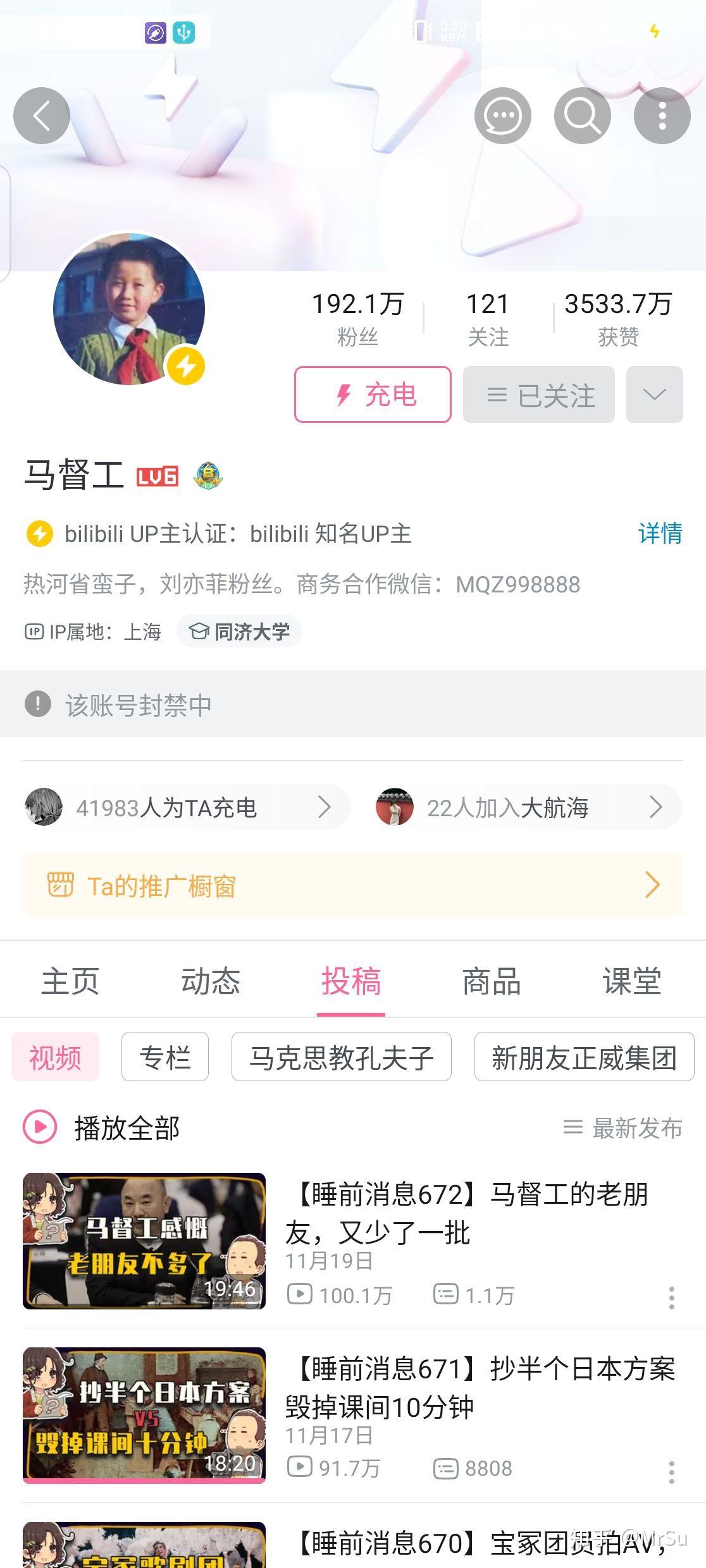Open the message chat icon

[503, 116]
